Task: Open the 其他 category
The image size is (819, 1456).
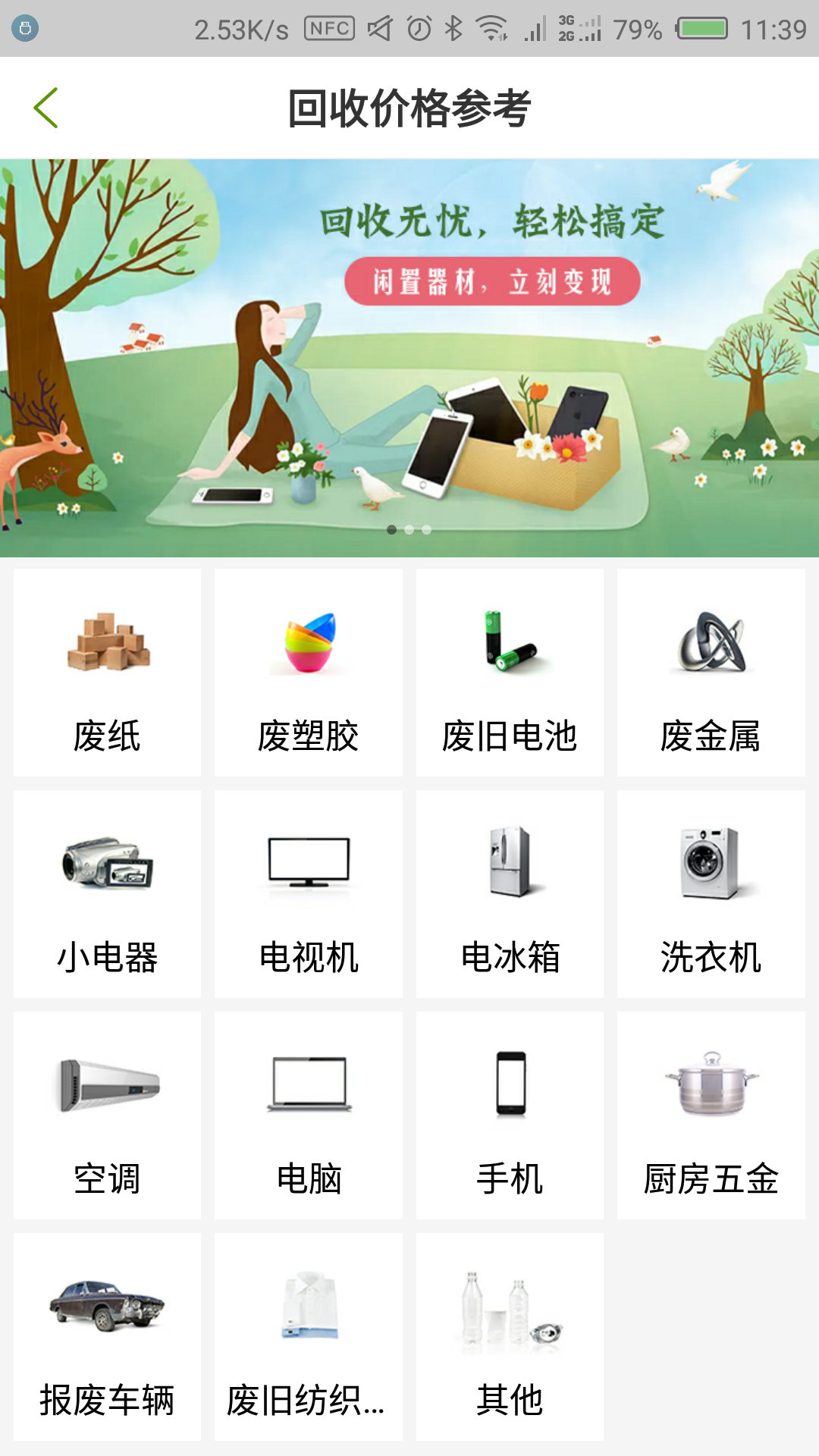Action: (x=510, y=1337)
